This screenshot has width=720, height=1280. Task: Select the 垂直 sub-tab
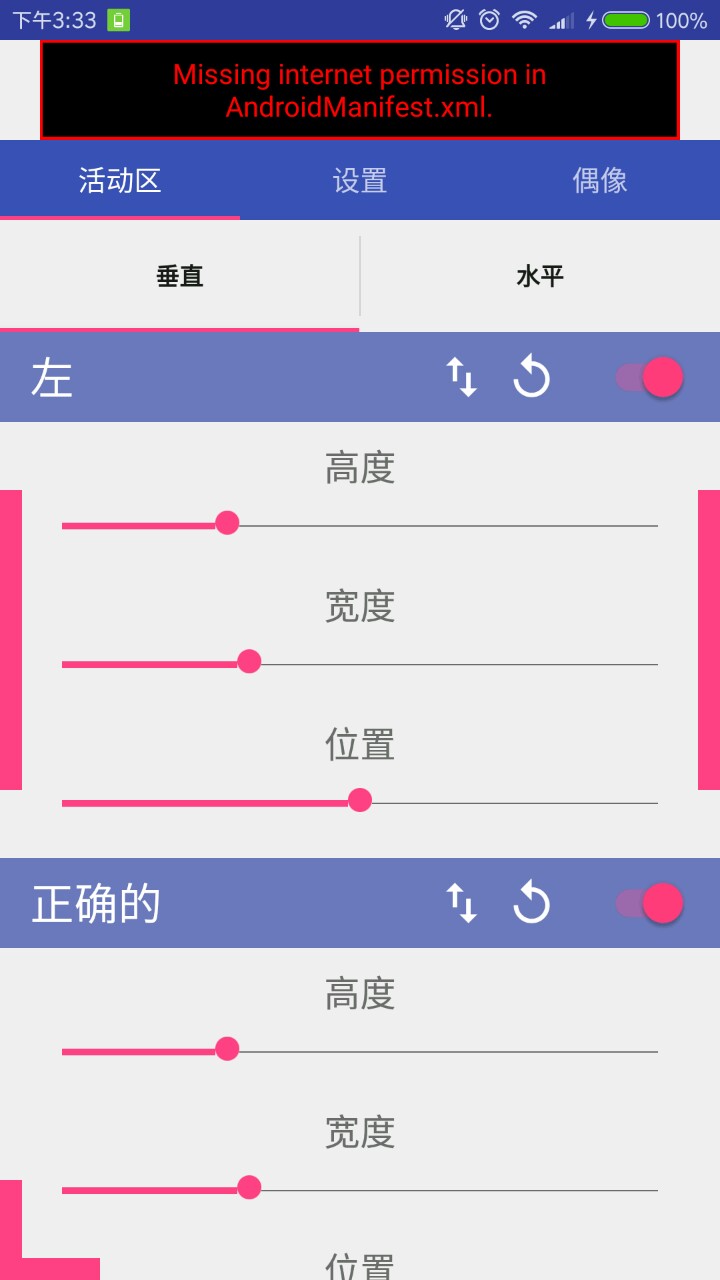click(180, 276)
